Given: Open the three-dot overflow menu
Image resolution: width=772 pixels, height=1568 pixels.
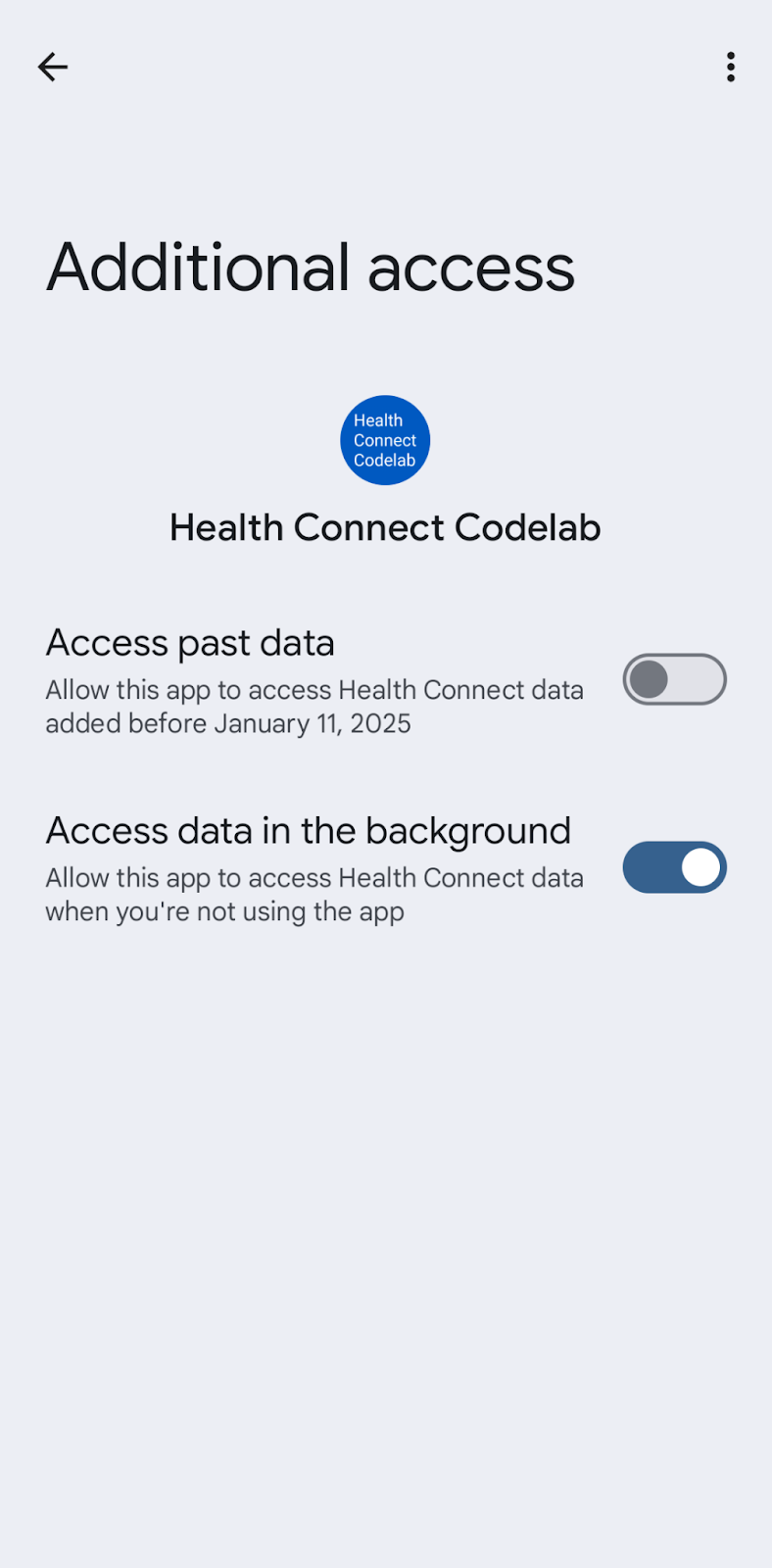Looking at the screenshot, I should coord(730,67).
